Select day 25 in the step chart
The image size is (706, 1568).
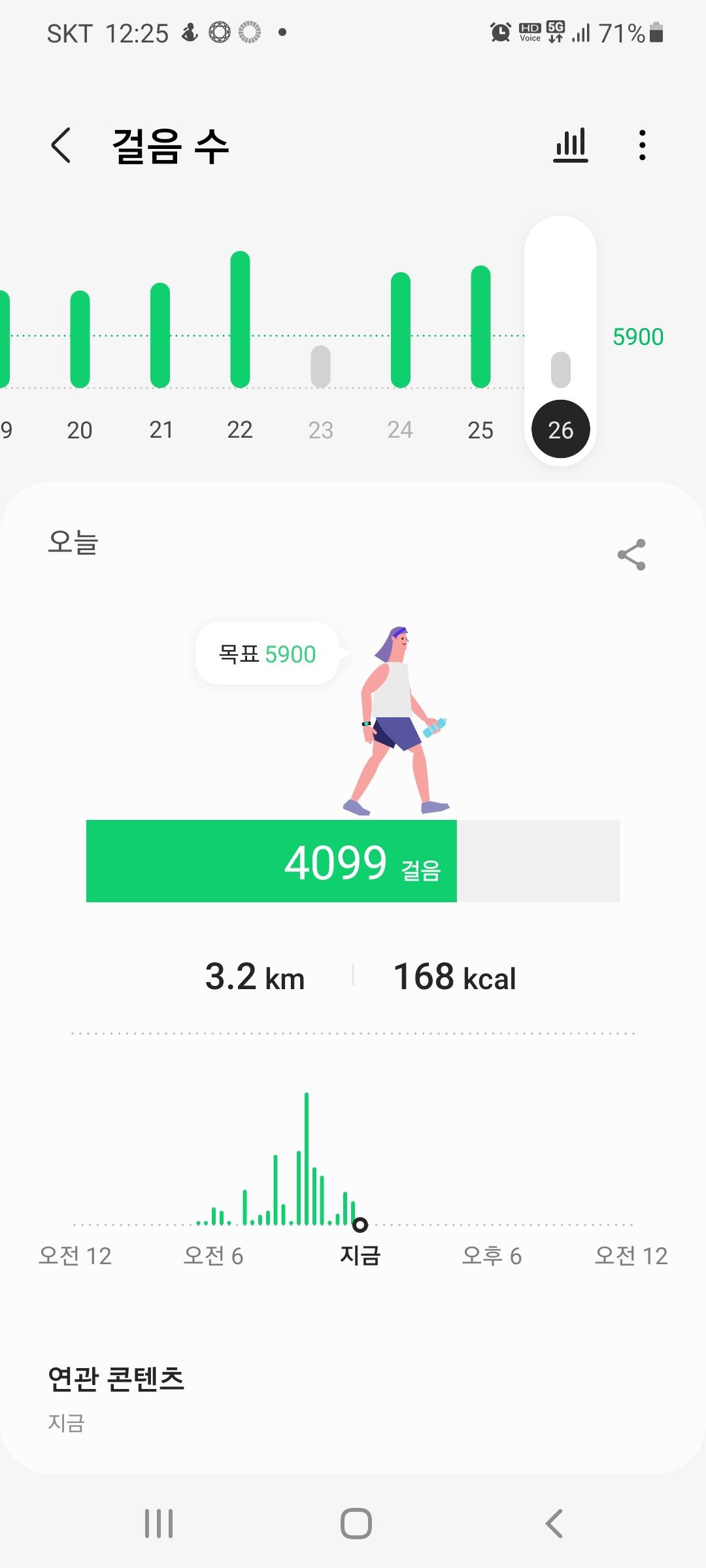click(x=480, y=429)
